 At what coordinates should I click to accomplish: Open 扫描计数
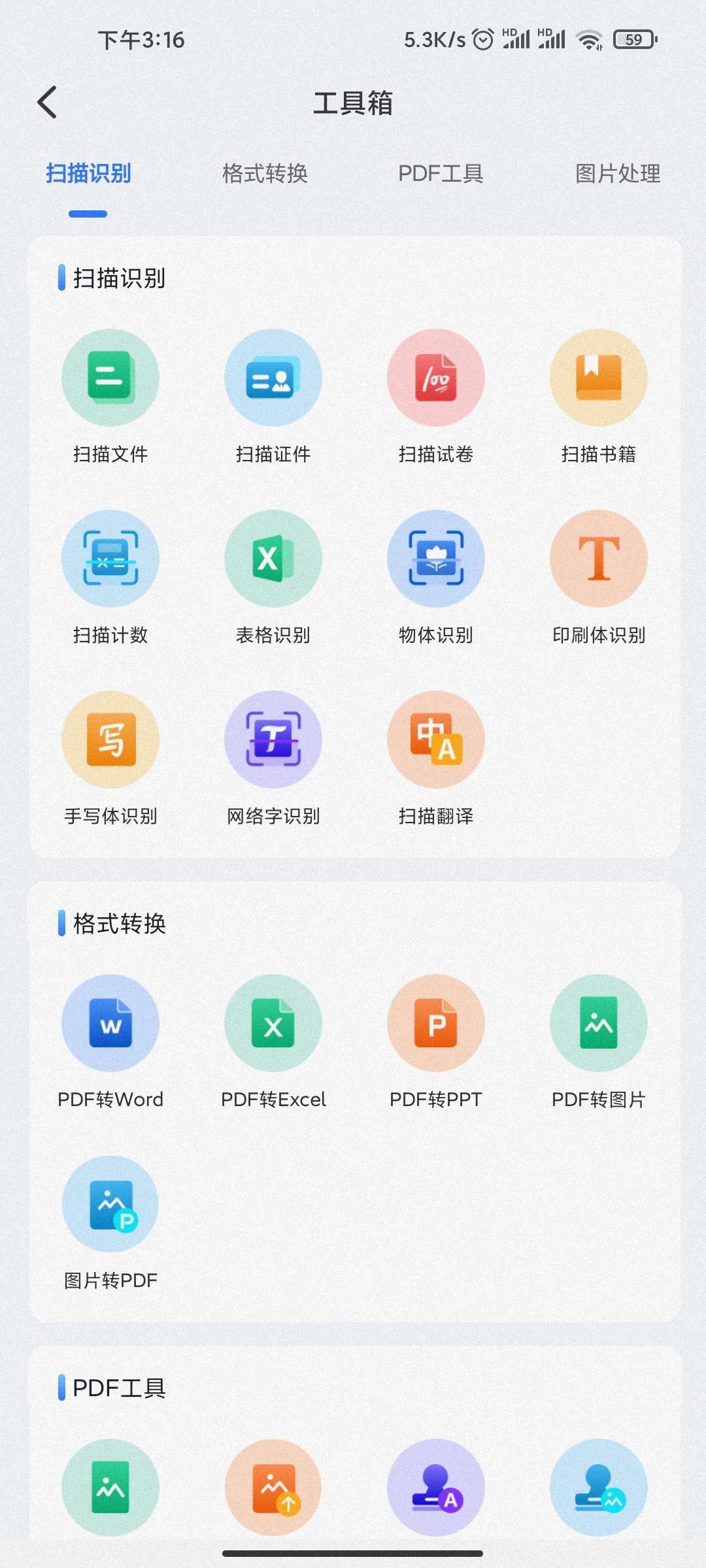(x=110, y=559)
